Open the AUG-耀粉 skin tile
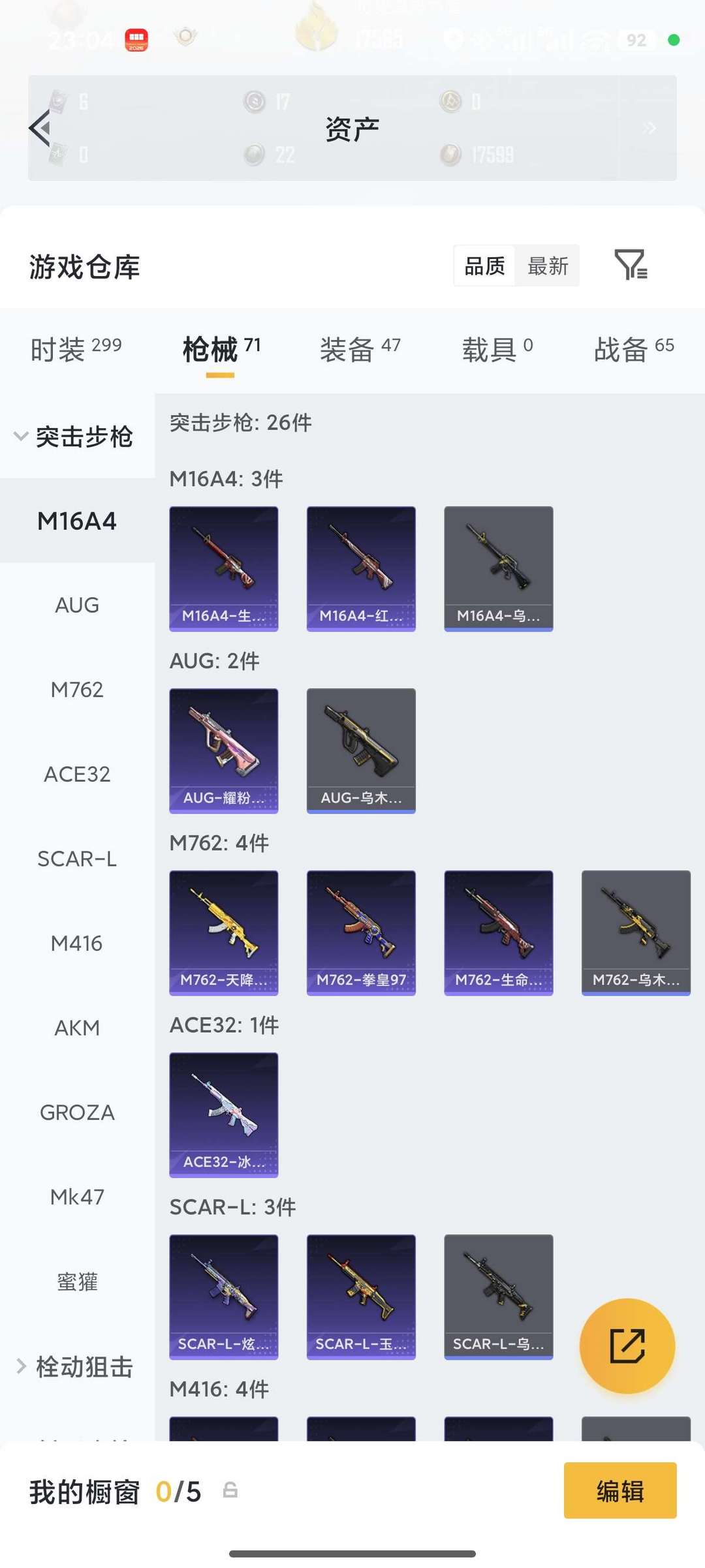 (x=224, y=750)
